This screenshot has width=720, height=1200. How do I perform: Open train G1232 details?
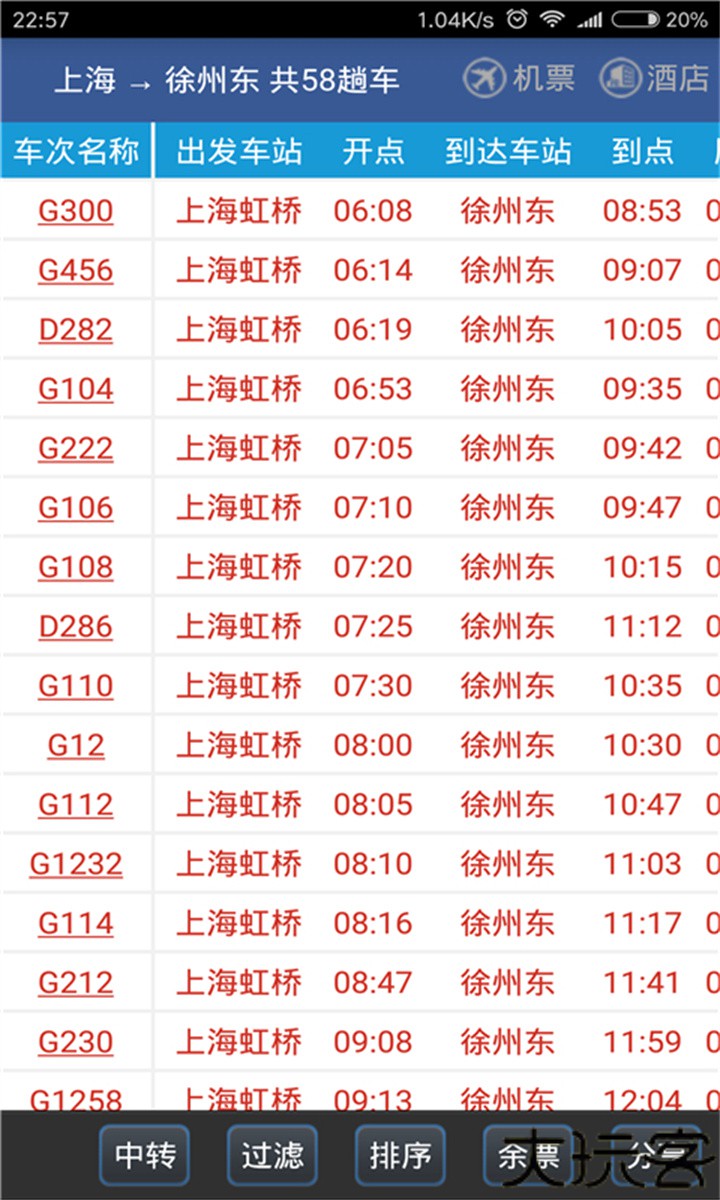pyautogui.click(x=74, y=864)
